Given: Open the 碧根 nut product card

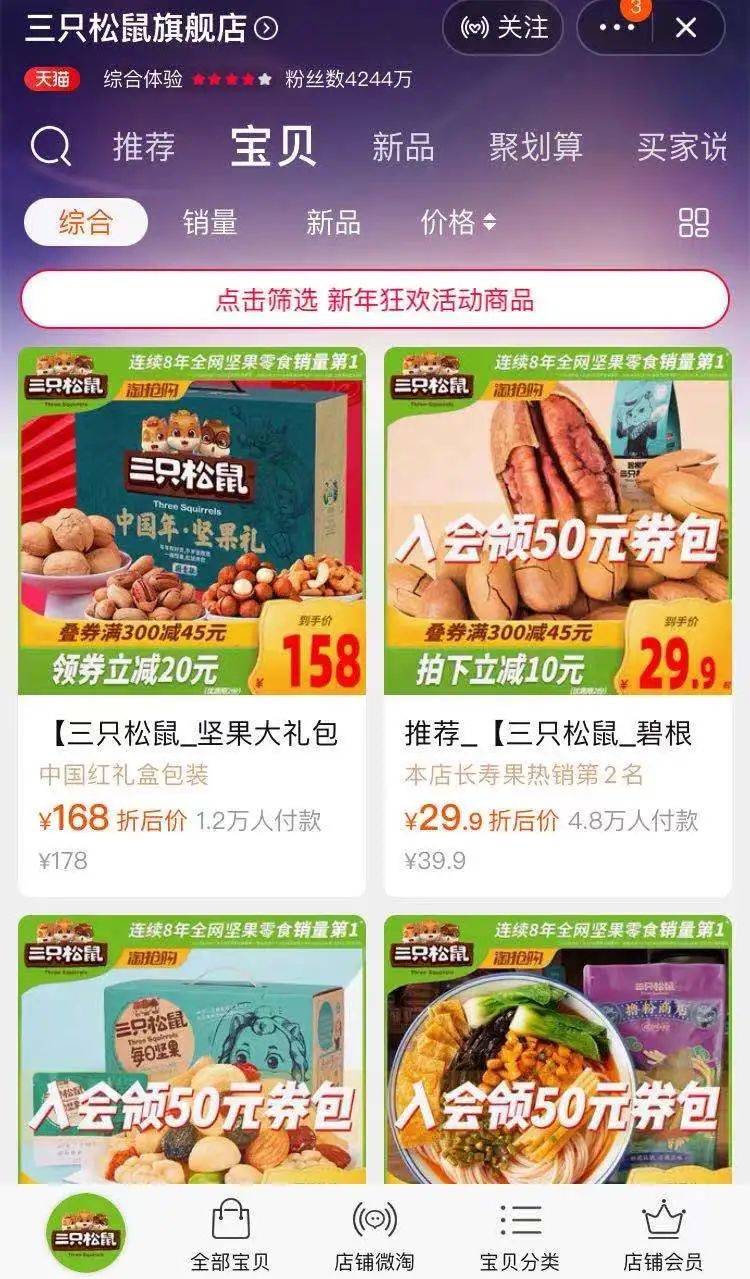Looking at the screenshot, I should tap(558, 621).
